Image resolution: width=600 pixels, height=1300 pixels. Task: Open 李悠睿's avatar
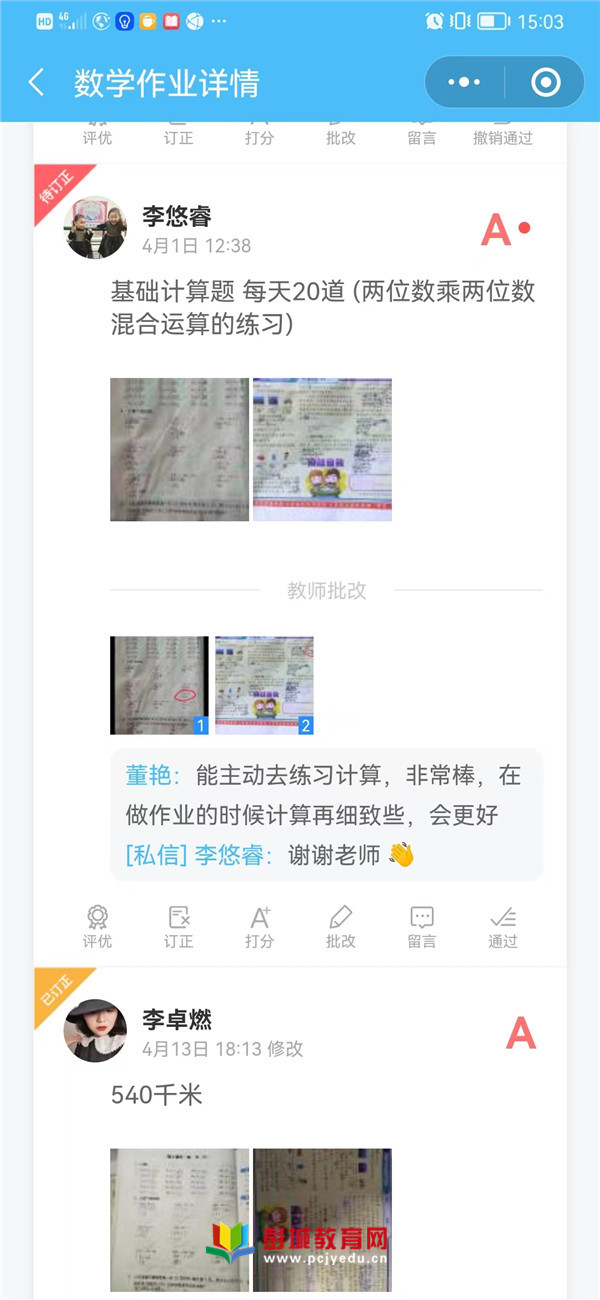[x=95, y=227]
